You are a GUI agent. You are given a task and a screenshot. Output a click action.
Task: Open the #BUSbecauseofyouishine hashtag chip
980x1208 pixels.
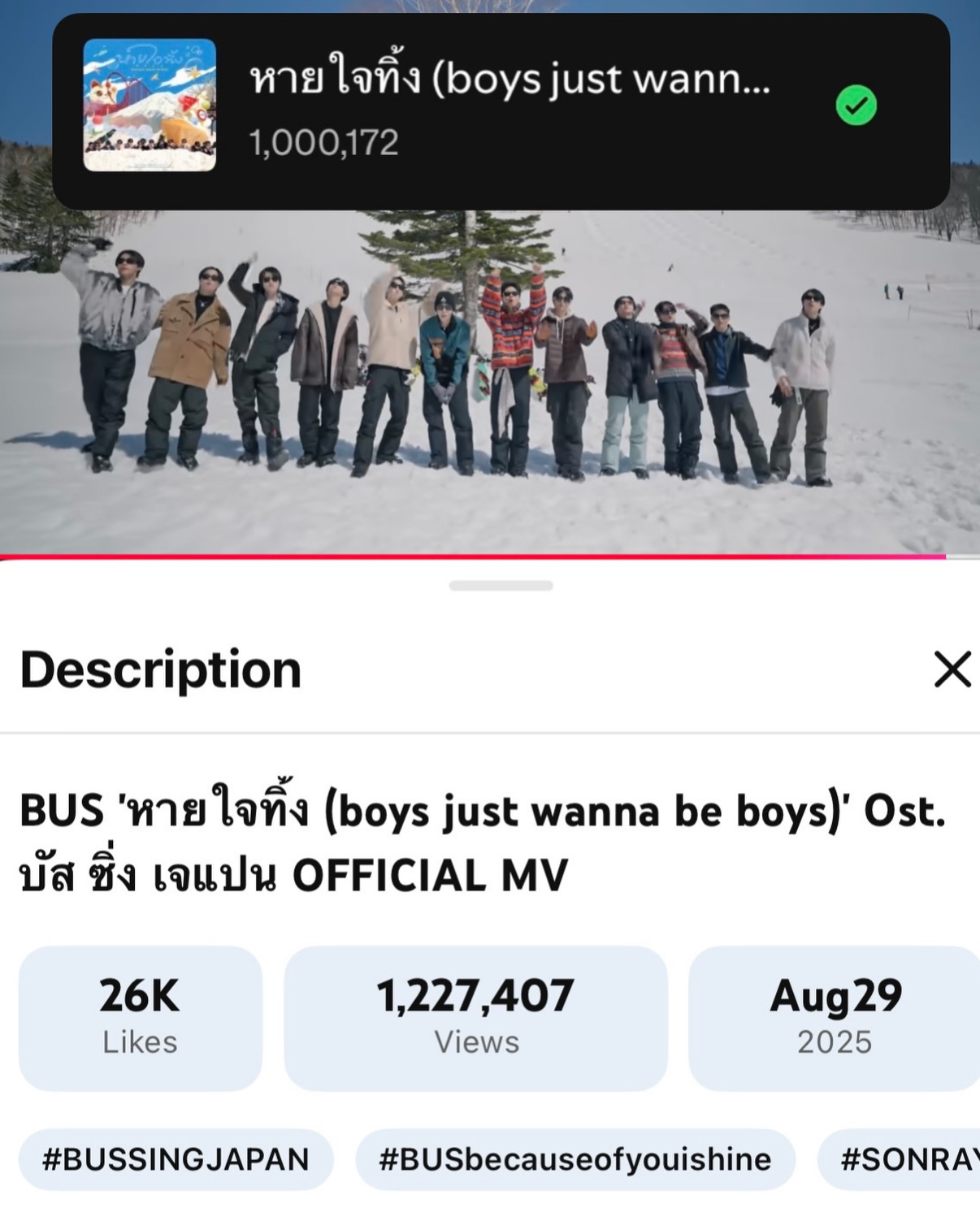(x=575, y=1159)
